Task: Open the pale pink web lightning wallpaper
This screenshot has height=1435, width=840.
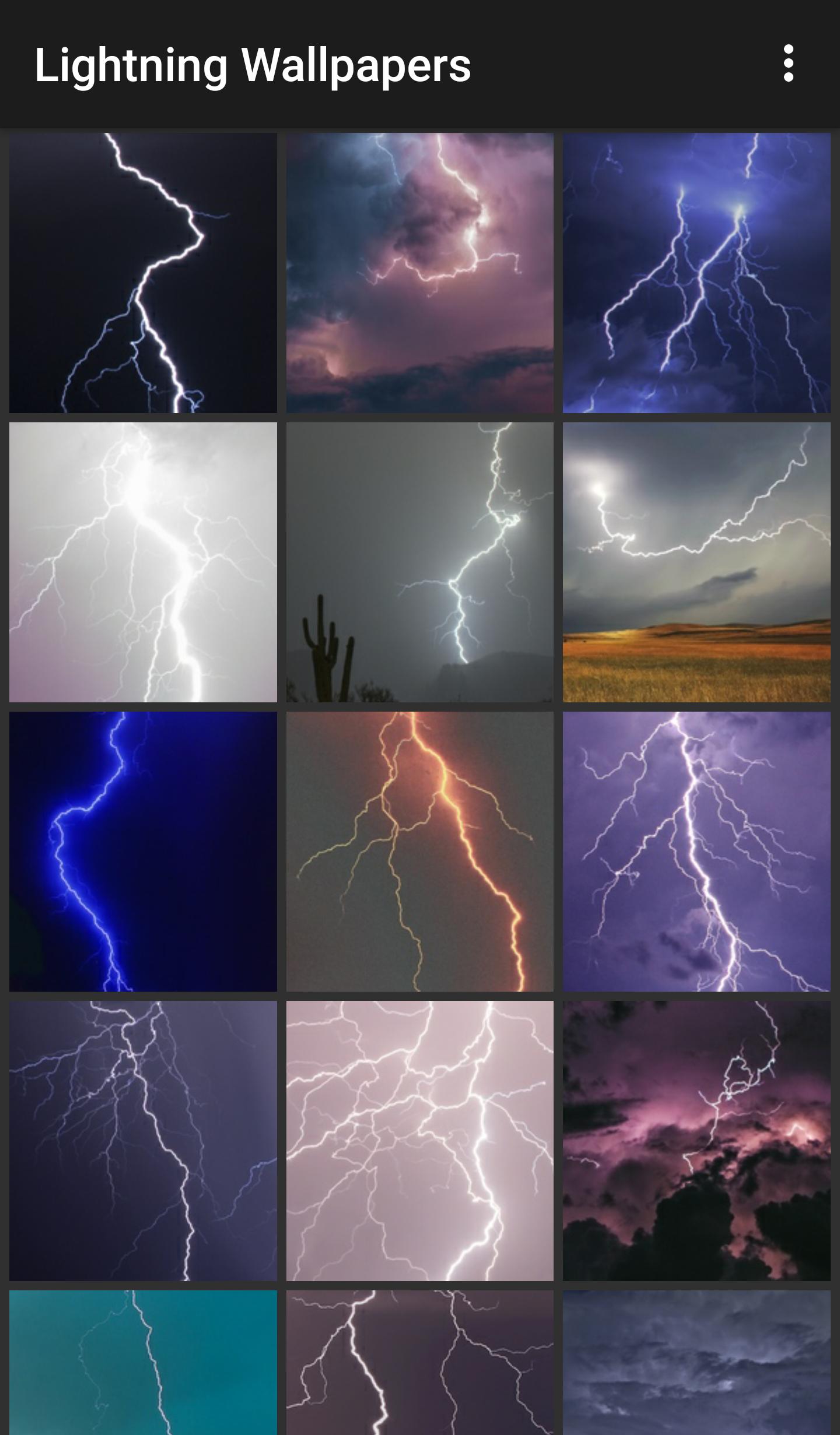Action: [419, 1141]
